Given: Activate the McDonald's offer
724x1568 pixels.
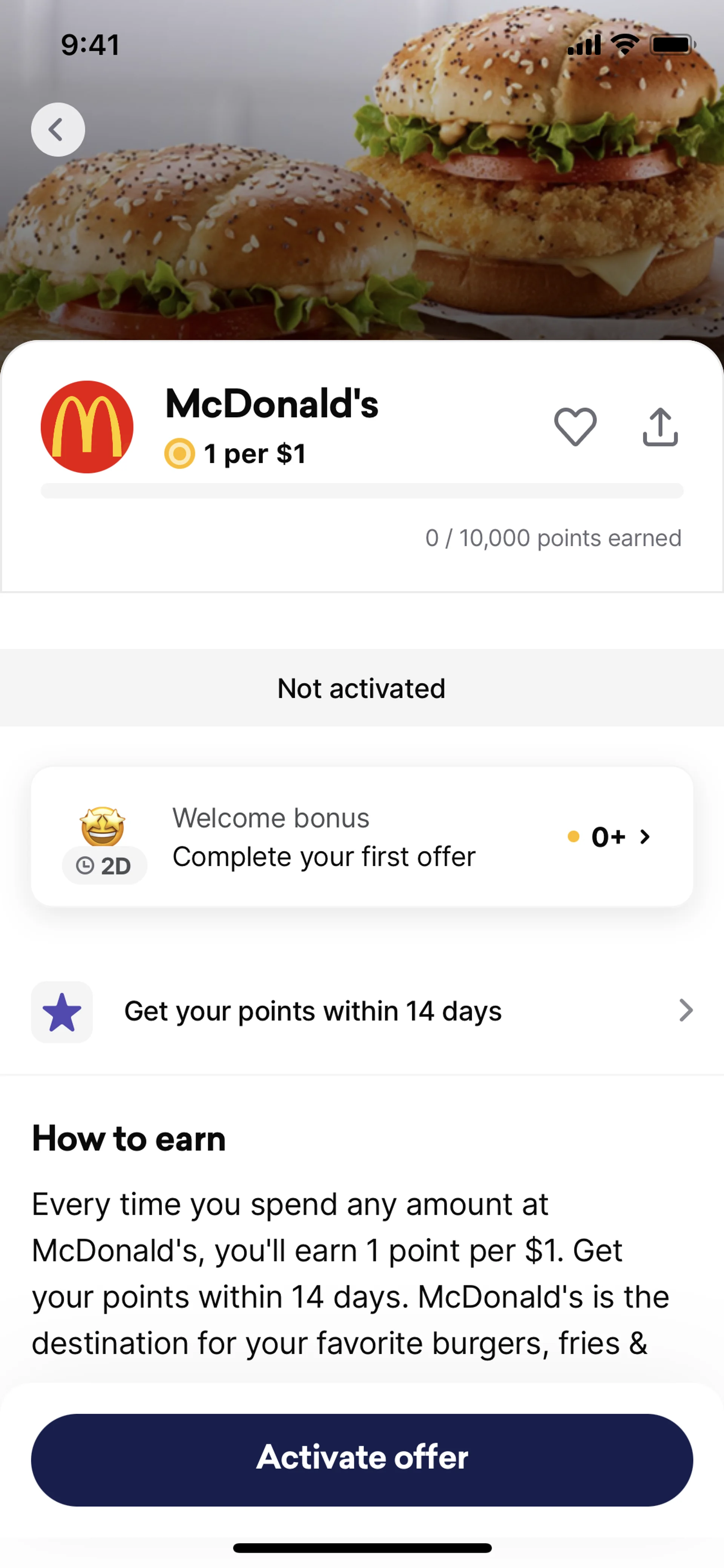Looking at the screenshot, I should 362,1459.
